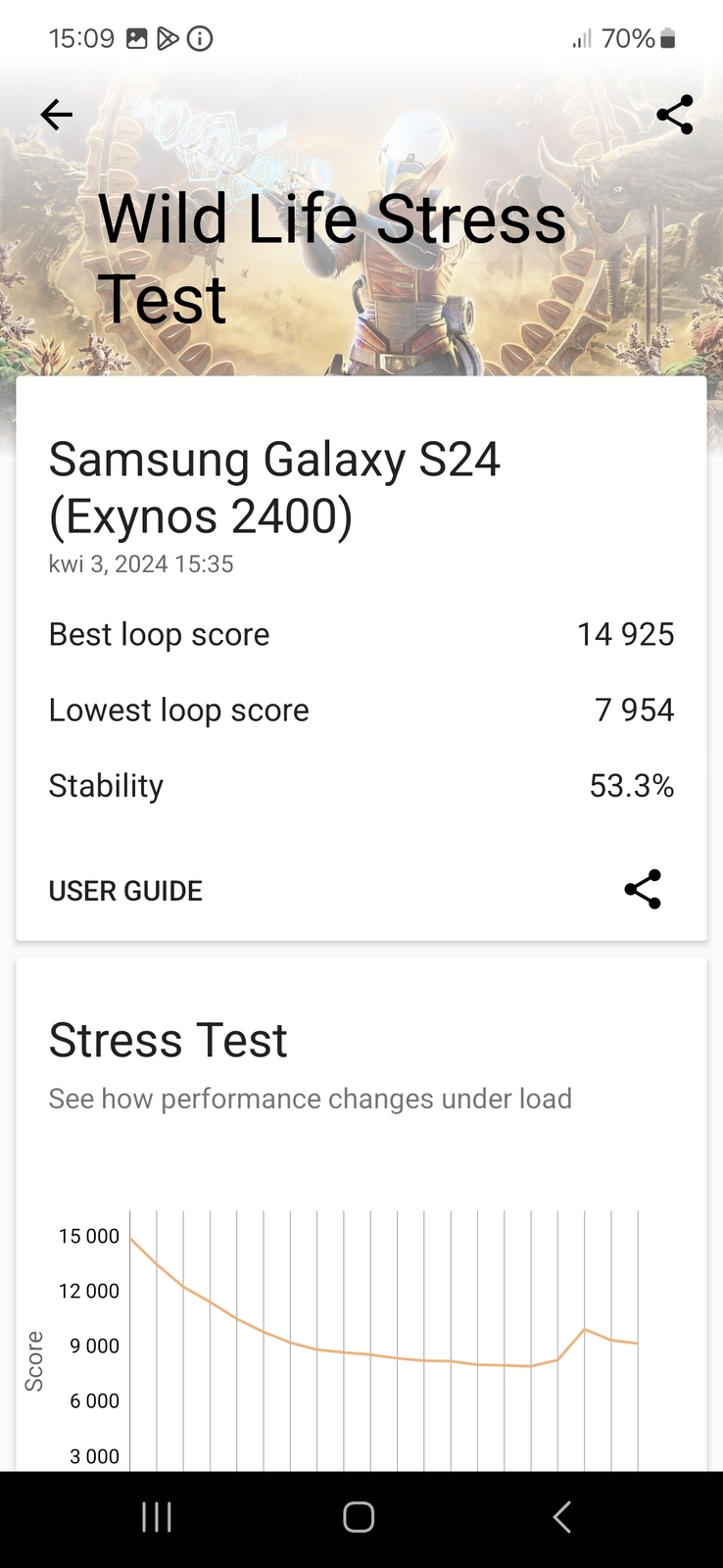Share the test via the top-right icon
Image resolution: width=723 pixels, height=1568 pixels.
[674, 115]
